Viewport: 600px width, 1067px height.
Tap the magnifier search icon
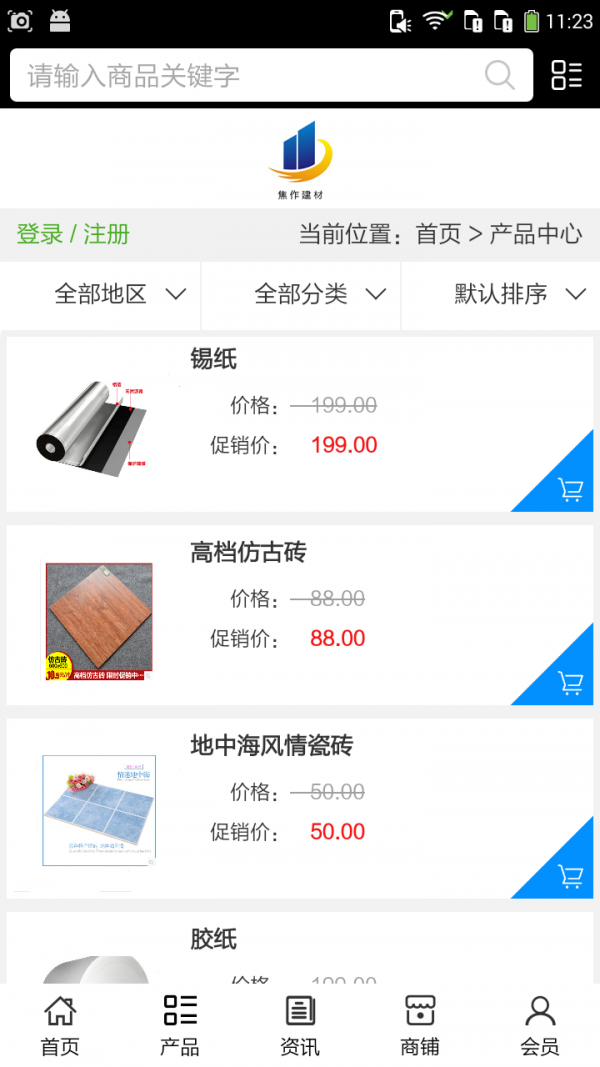(499, 75)
